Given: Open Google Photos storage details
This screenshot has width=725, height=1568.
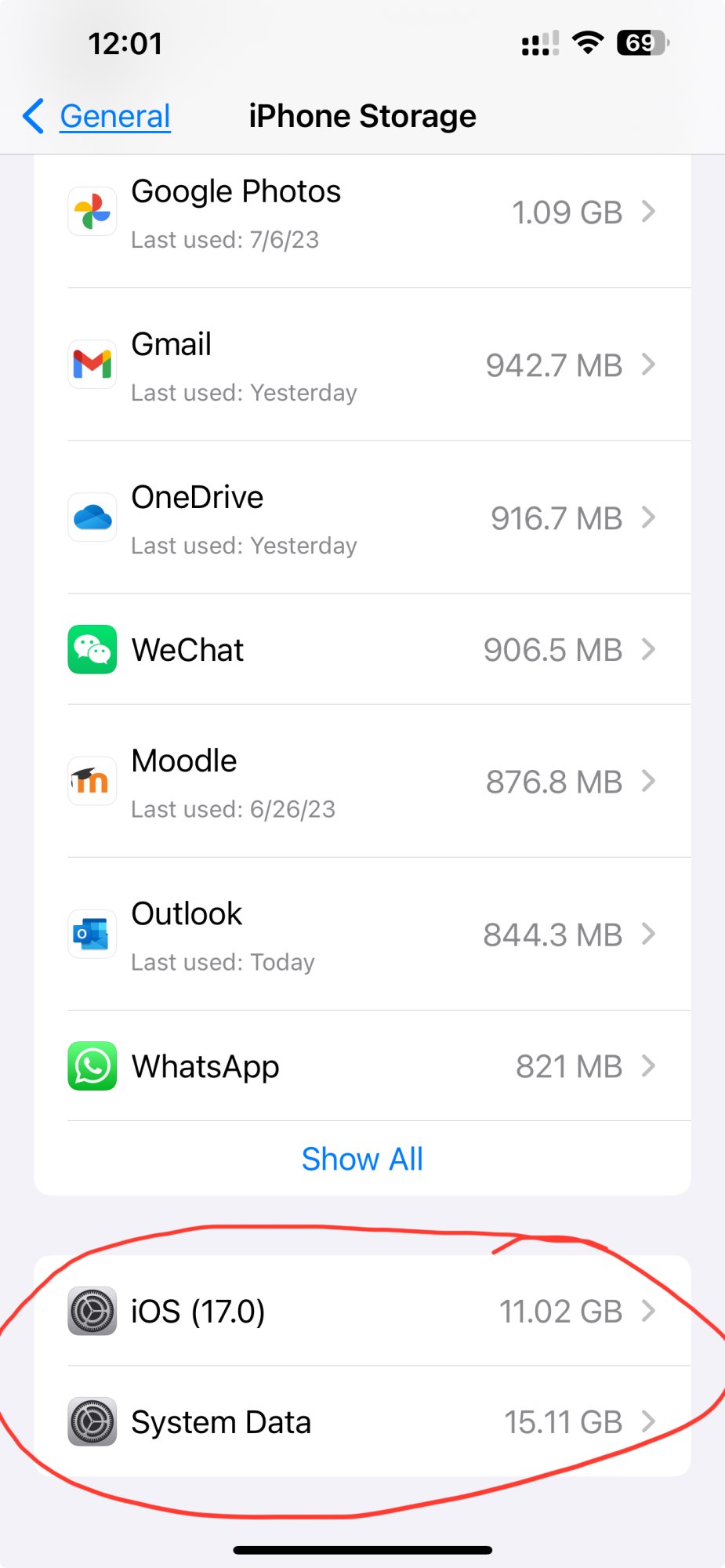Looking at the screenshot, I should point(362,212).
